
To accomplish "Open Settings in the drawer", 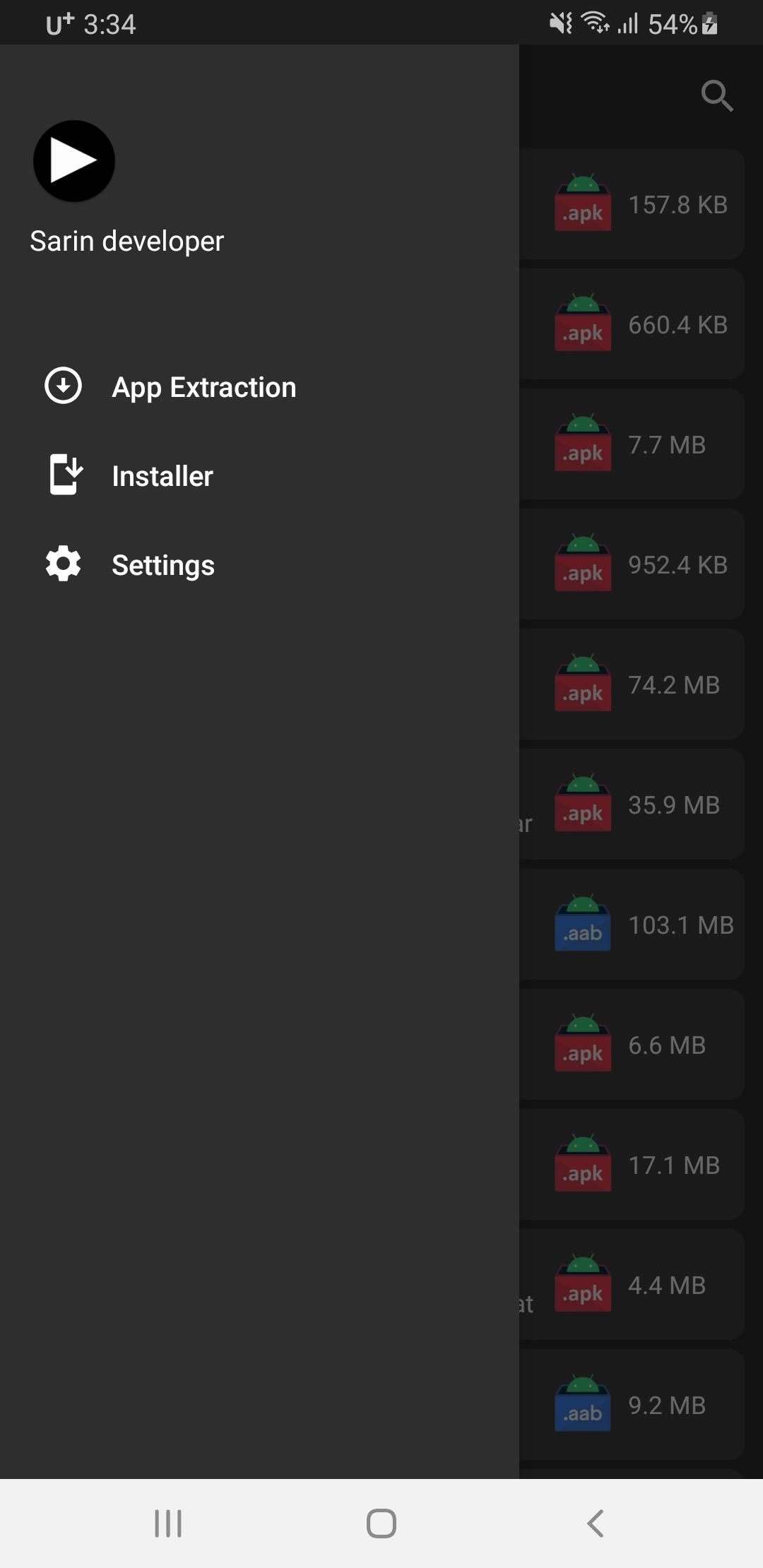I will (x=259, y=564).
